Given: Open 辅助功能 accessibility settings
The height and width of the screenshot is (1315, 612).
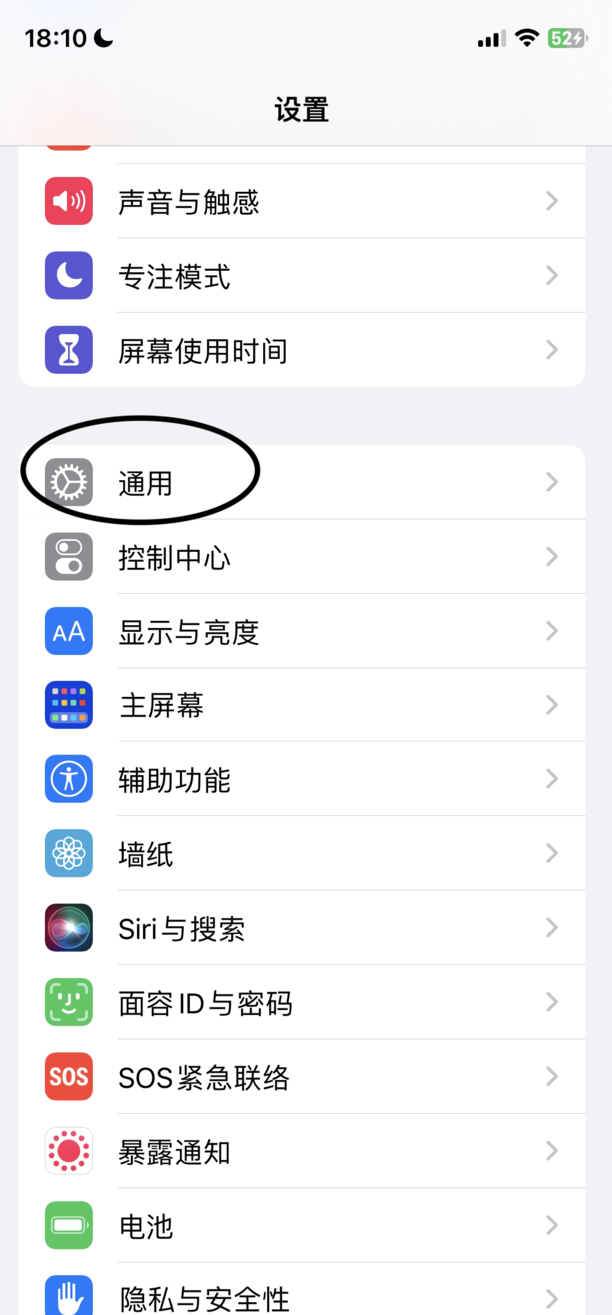Looking at the screenshot, I should (300, 779).
